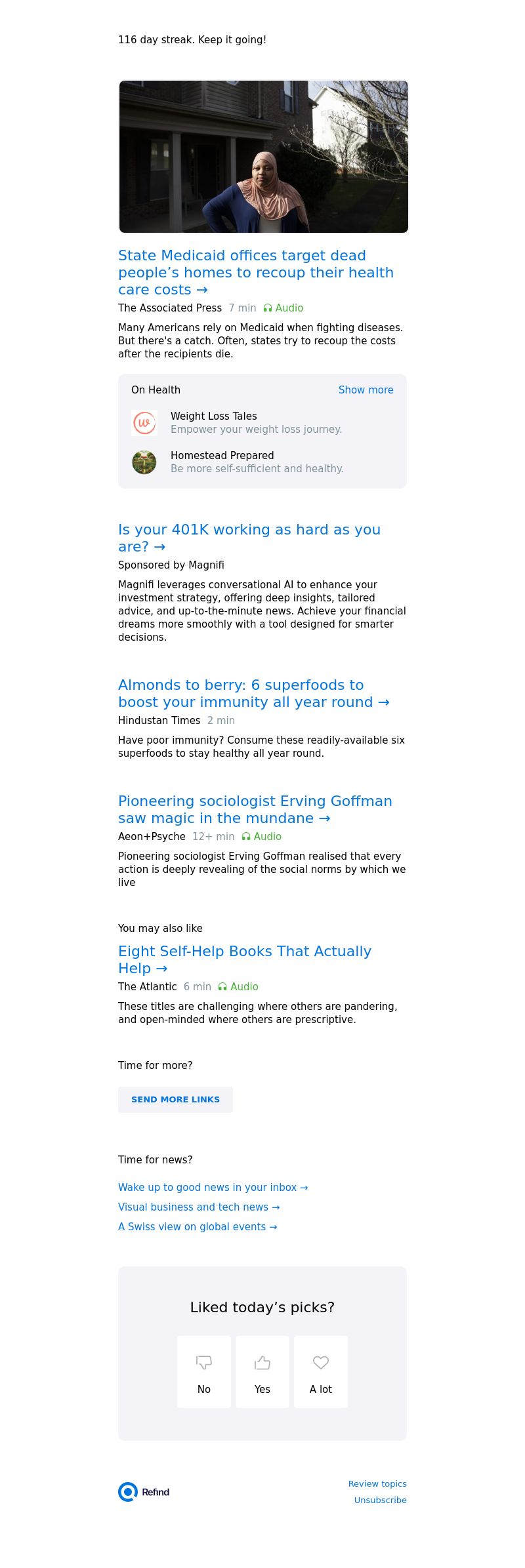Rate today's picks with Yes
Screen dimensions: 525x1568
pyautogui.click(x=262, y=1372)
